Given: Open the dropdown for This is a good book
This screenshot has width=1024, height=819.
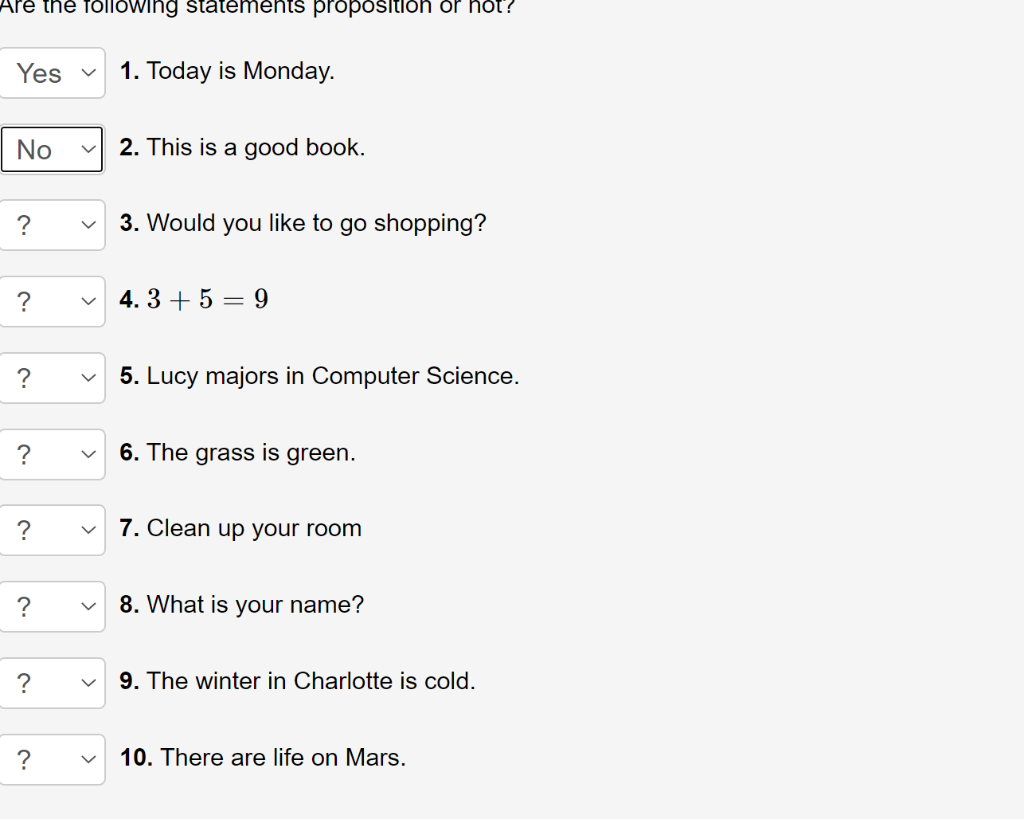Looking at the screenshot, I should tap(52, 150).
